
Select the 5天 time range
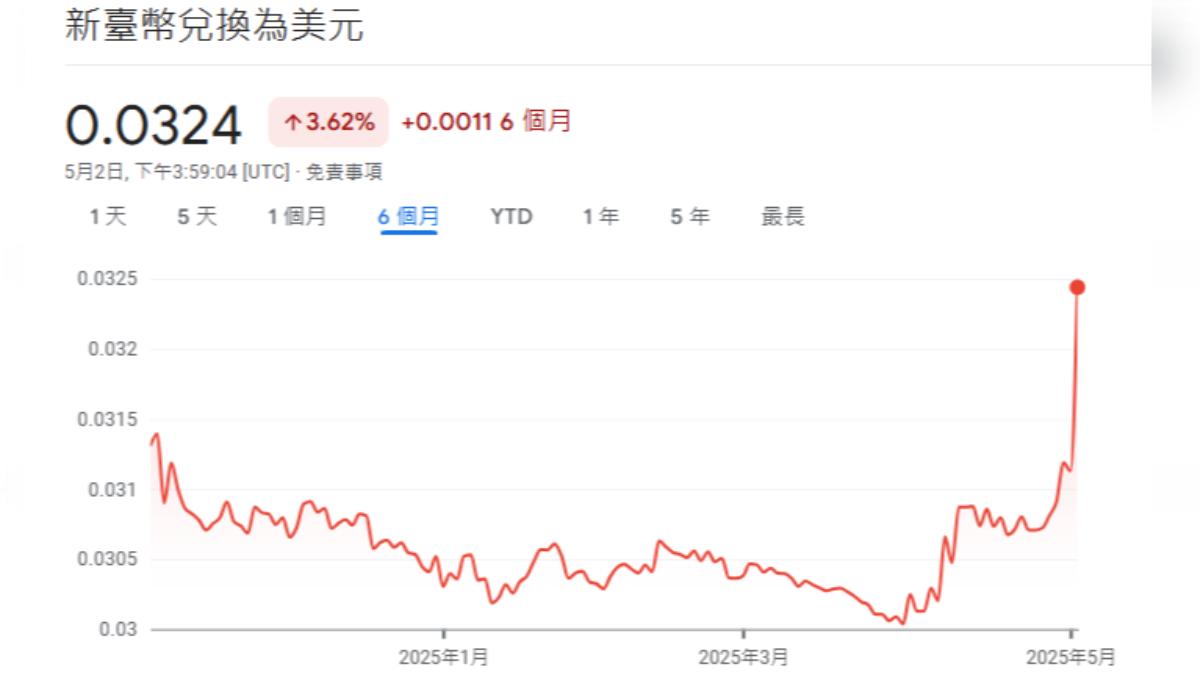[x=197, y=217]
